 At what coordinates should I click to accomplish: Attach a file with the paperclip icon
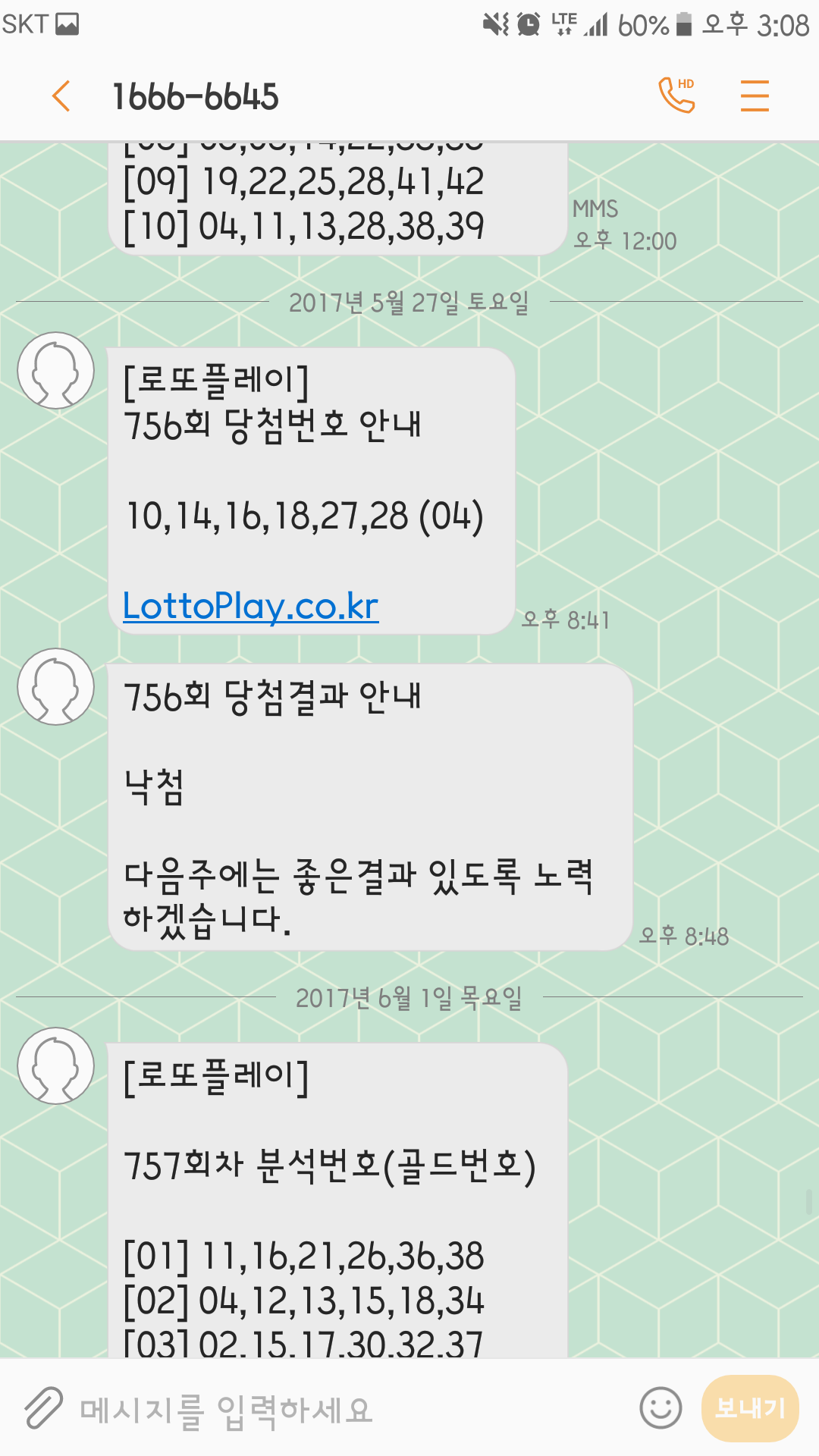coord(43,1408)
